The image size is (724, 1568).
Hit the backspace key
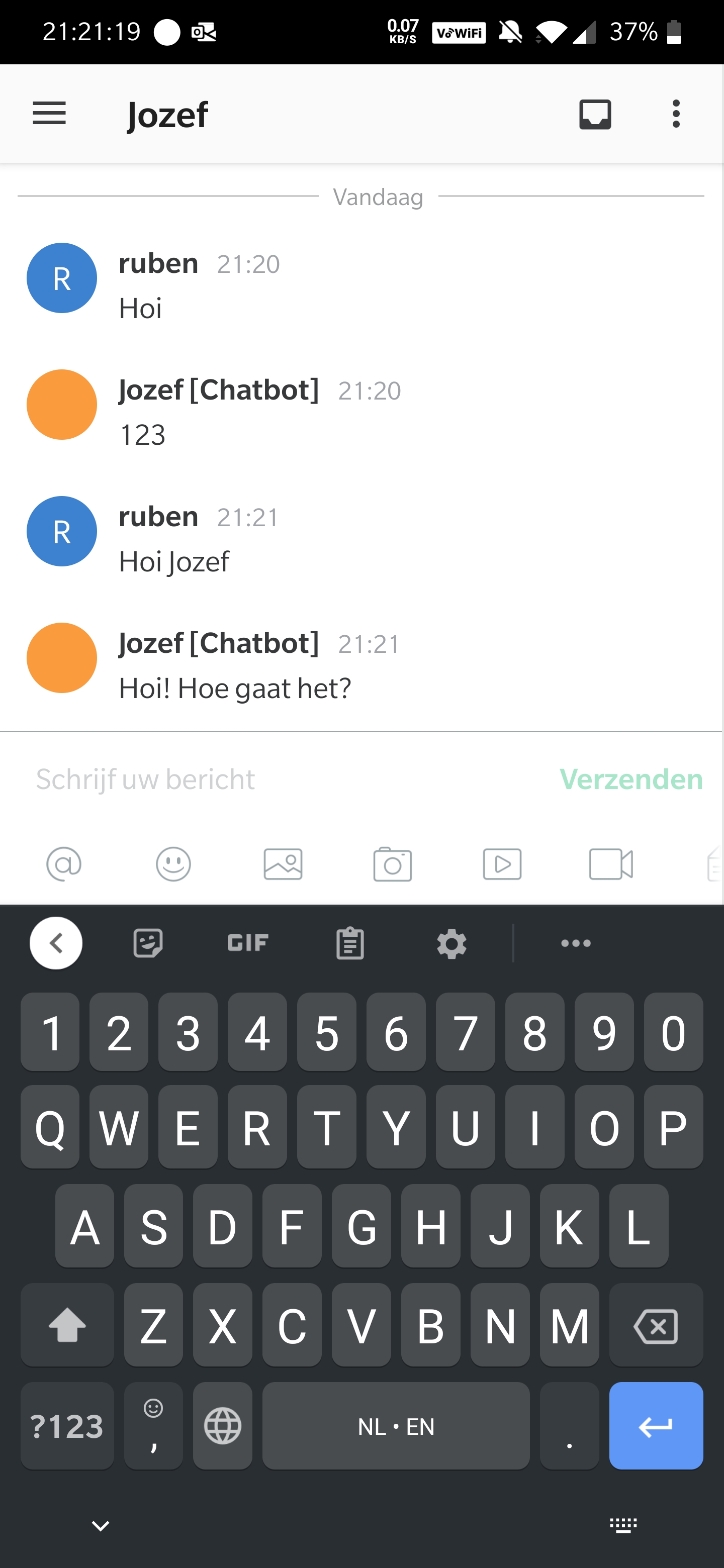point(656,1325)
